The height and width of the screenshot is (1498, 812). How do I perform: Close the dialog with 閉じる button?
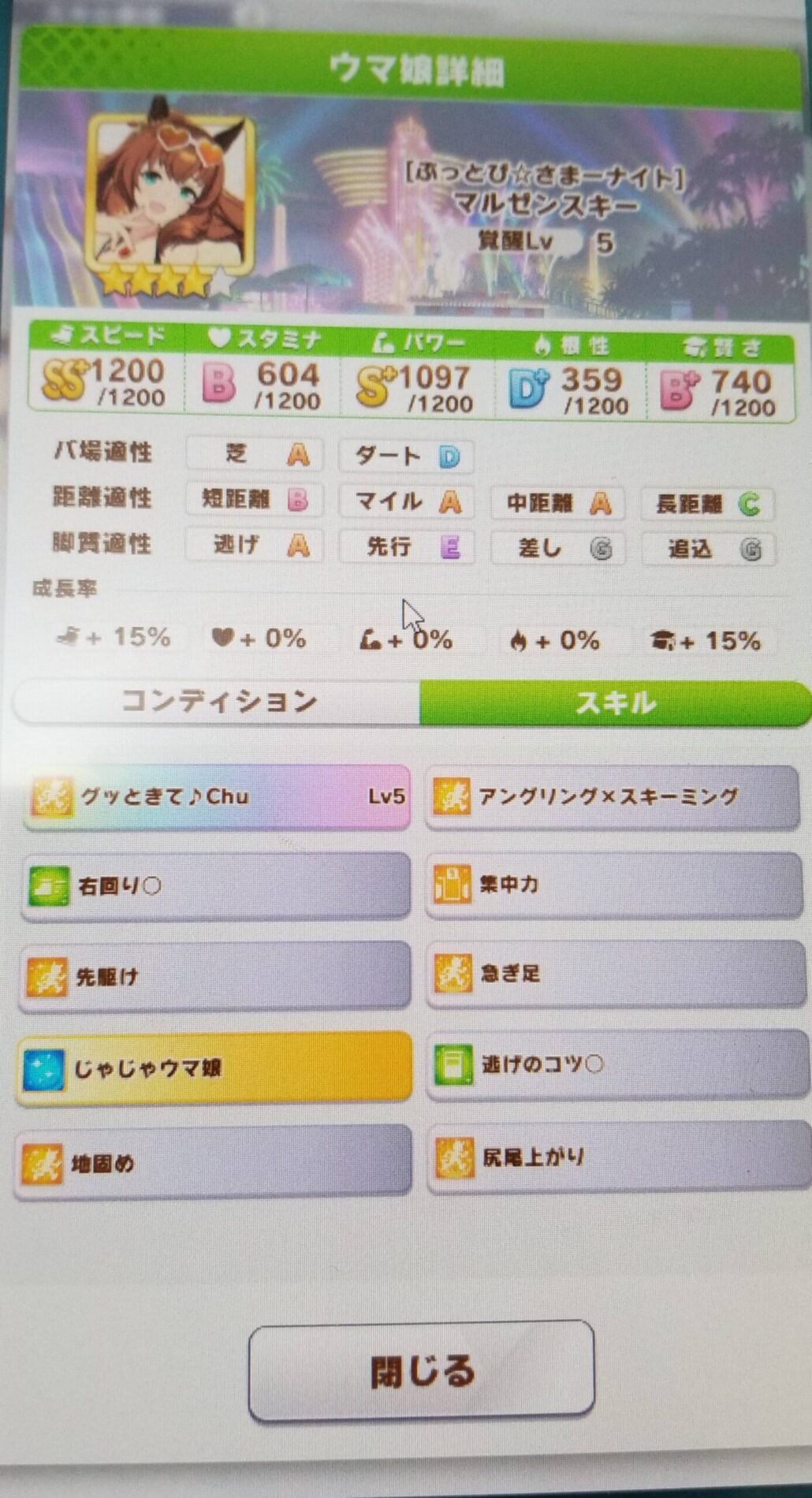[421, 1372]
